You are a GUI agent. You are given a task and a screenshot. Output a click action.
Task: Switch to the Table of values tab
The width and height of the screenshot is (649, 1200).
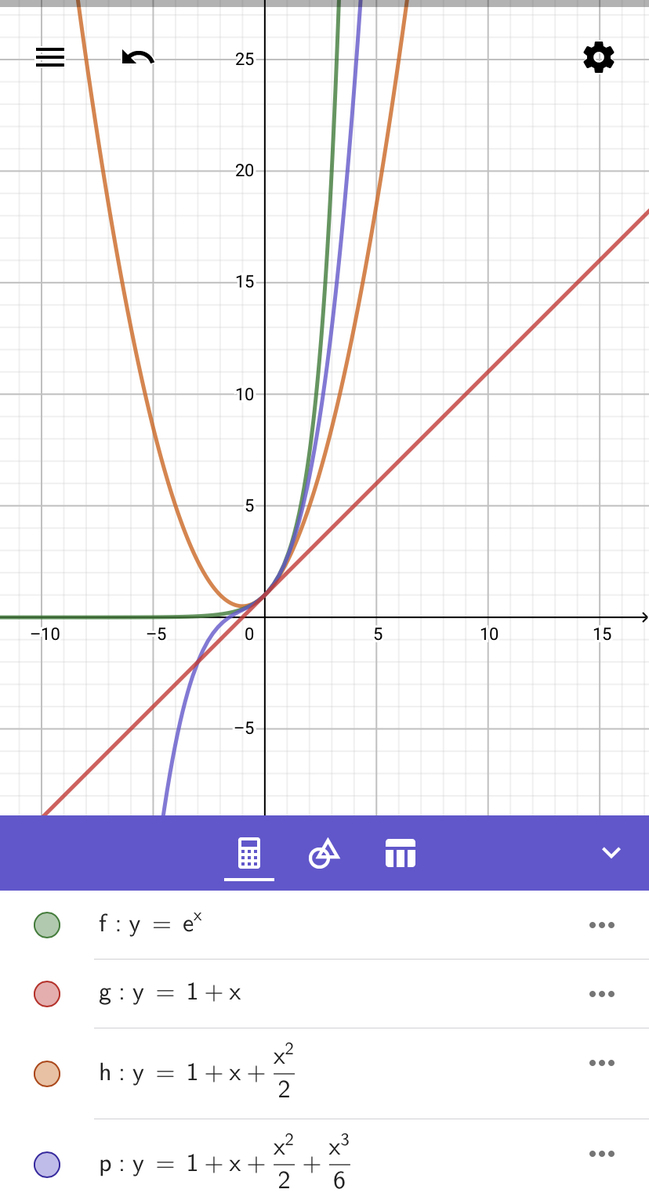(x=400, y=854)
